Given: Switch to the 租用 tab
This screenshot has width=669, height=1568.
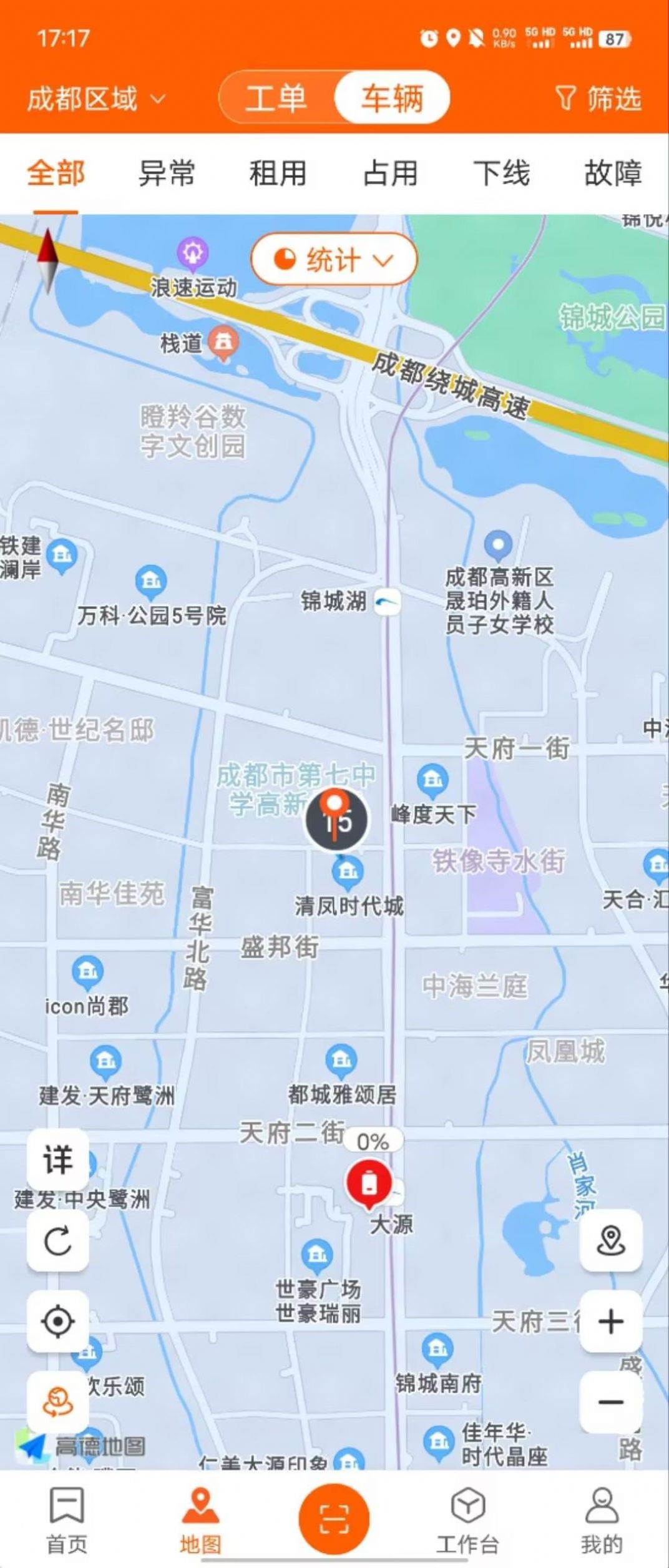Looking at the screenshot, I should [x=278, y=173].
